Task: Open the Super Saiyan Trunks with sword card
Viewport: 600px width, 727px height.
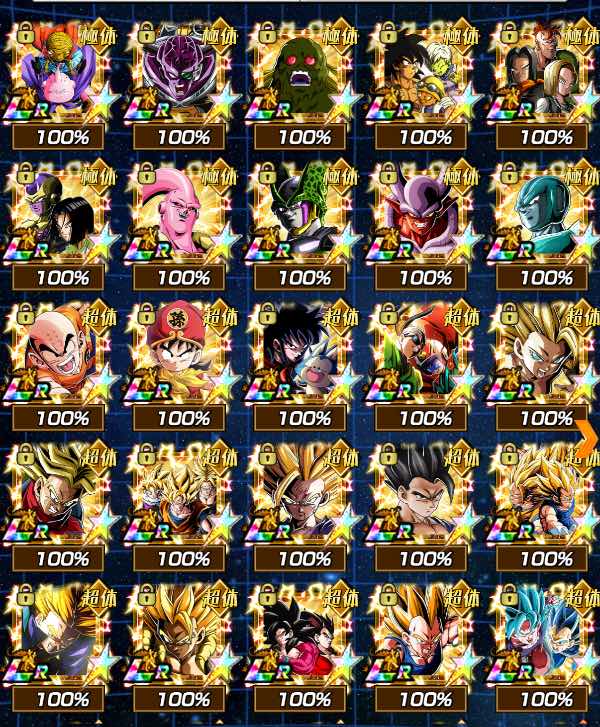Action: [x=63, y=495]
